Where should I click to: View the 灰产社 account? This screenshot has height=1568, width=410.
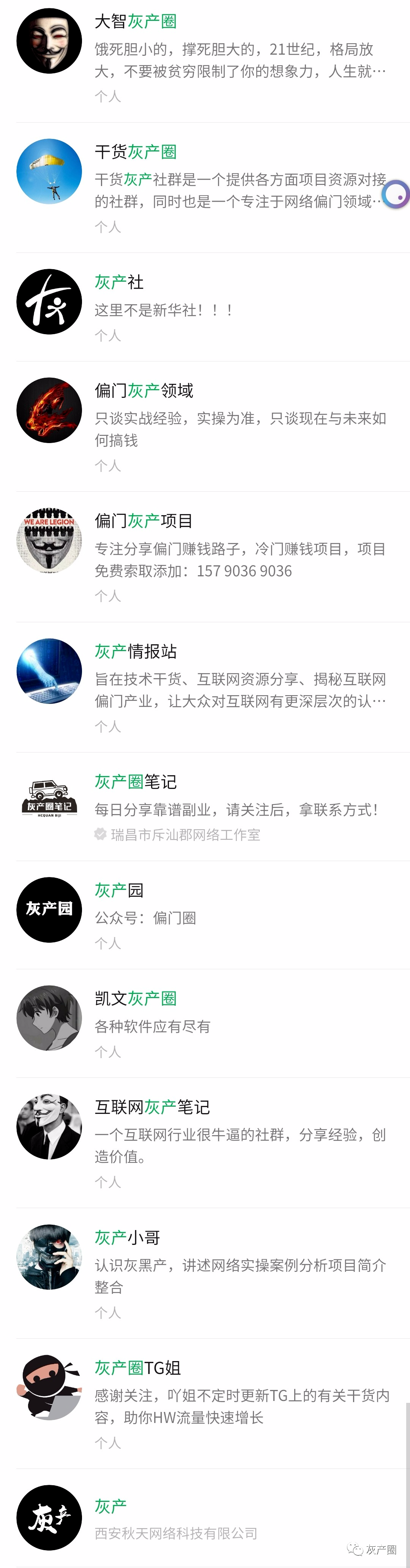[x=119, y=282]
